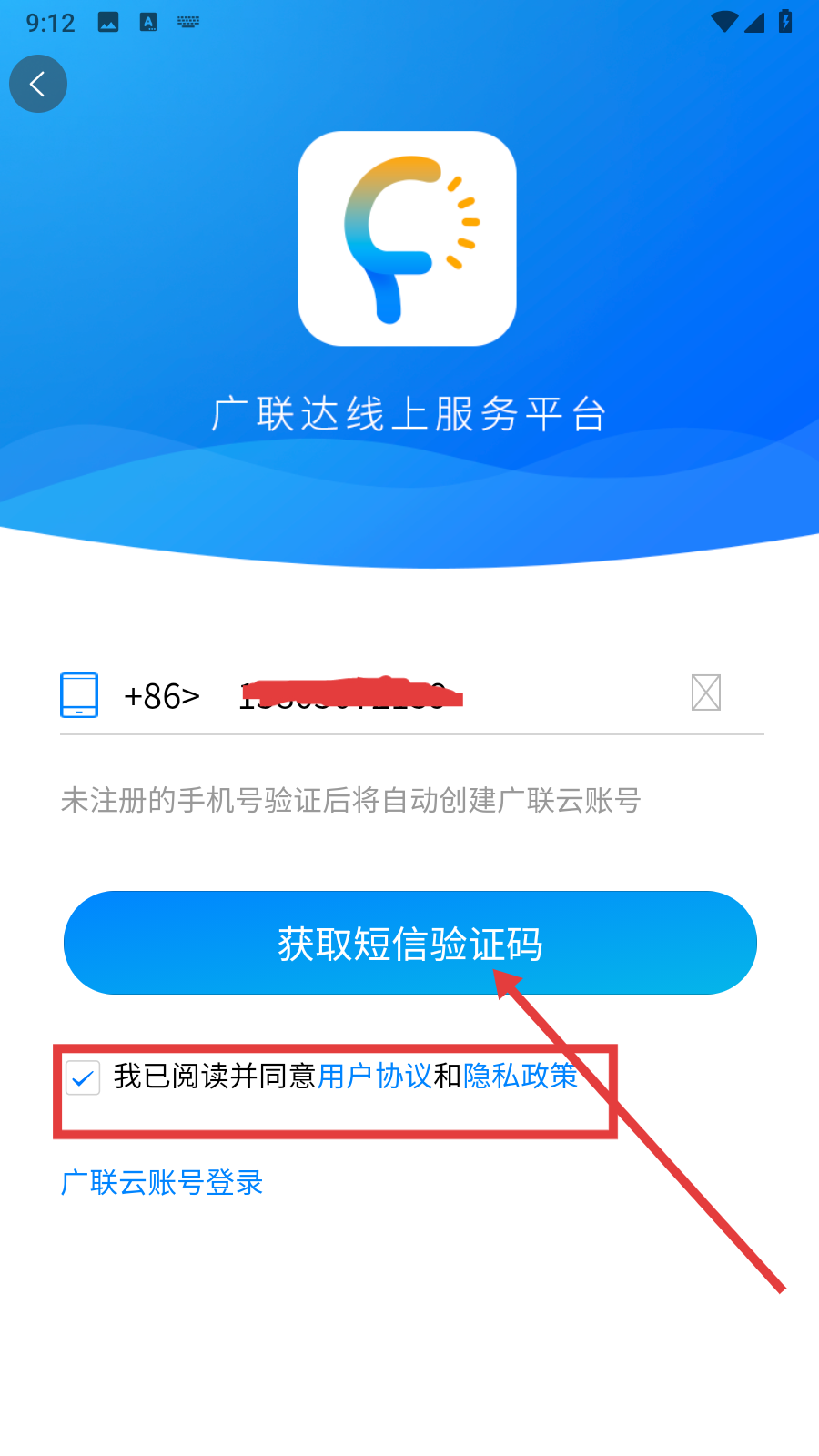The height and width of the screenshot is (1456, 819).
Task: Tap 获取短信验证码 to get SMS code
Action: click(x=409, y=943)
